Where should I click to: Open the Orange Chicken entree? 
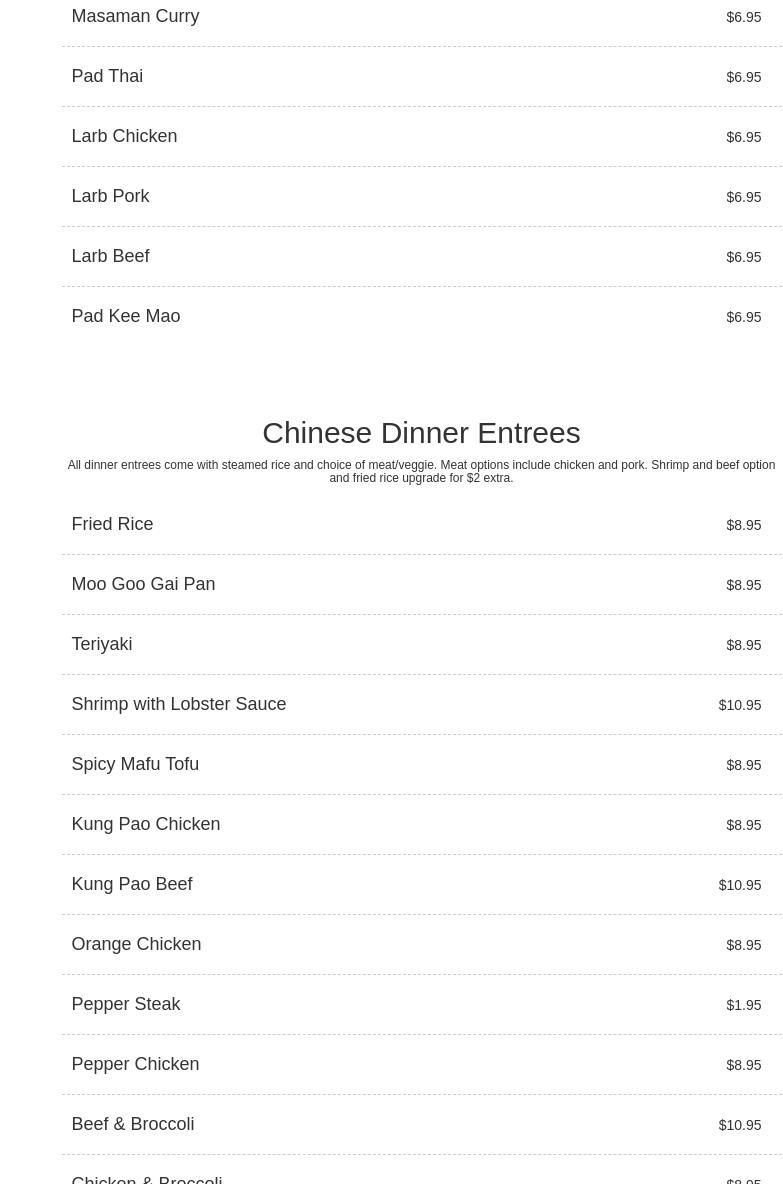coord(136,944)
